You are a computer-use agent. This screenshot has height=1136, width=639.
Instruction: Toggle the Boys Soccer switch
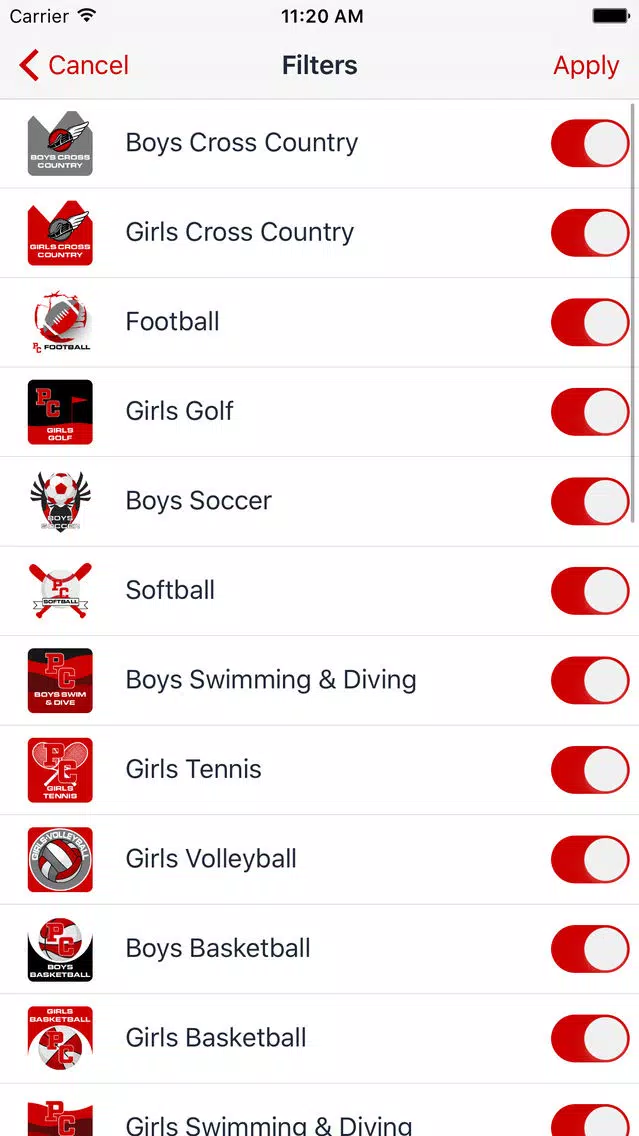[x=590, y=501]
